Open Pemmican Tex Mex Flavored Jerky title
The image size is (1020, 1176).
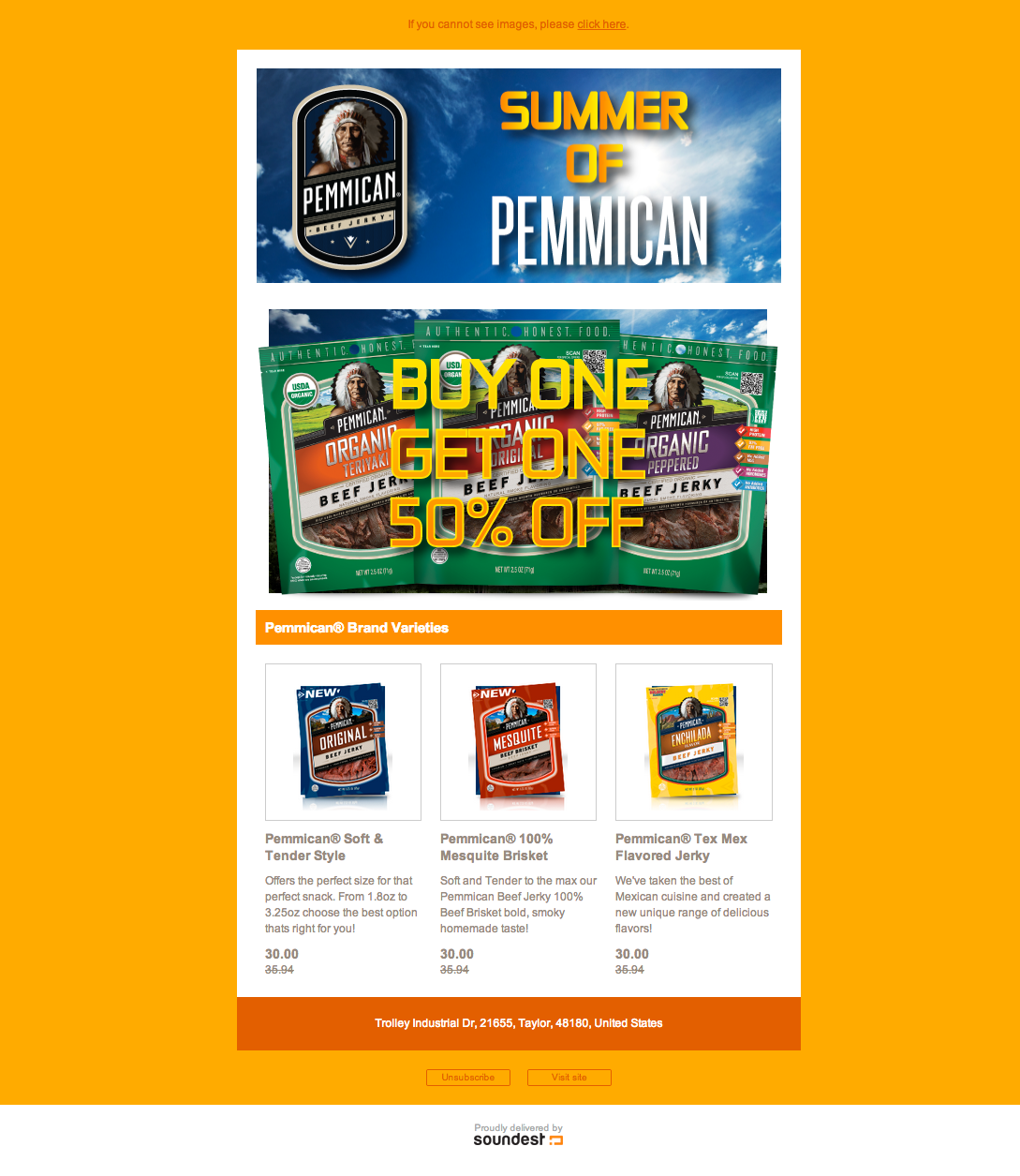click(681, 847)
